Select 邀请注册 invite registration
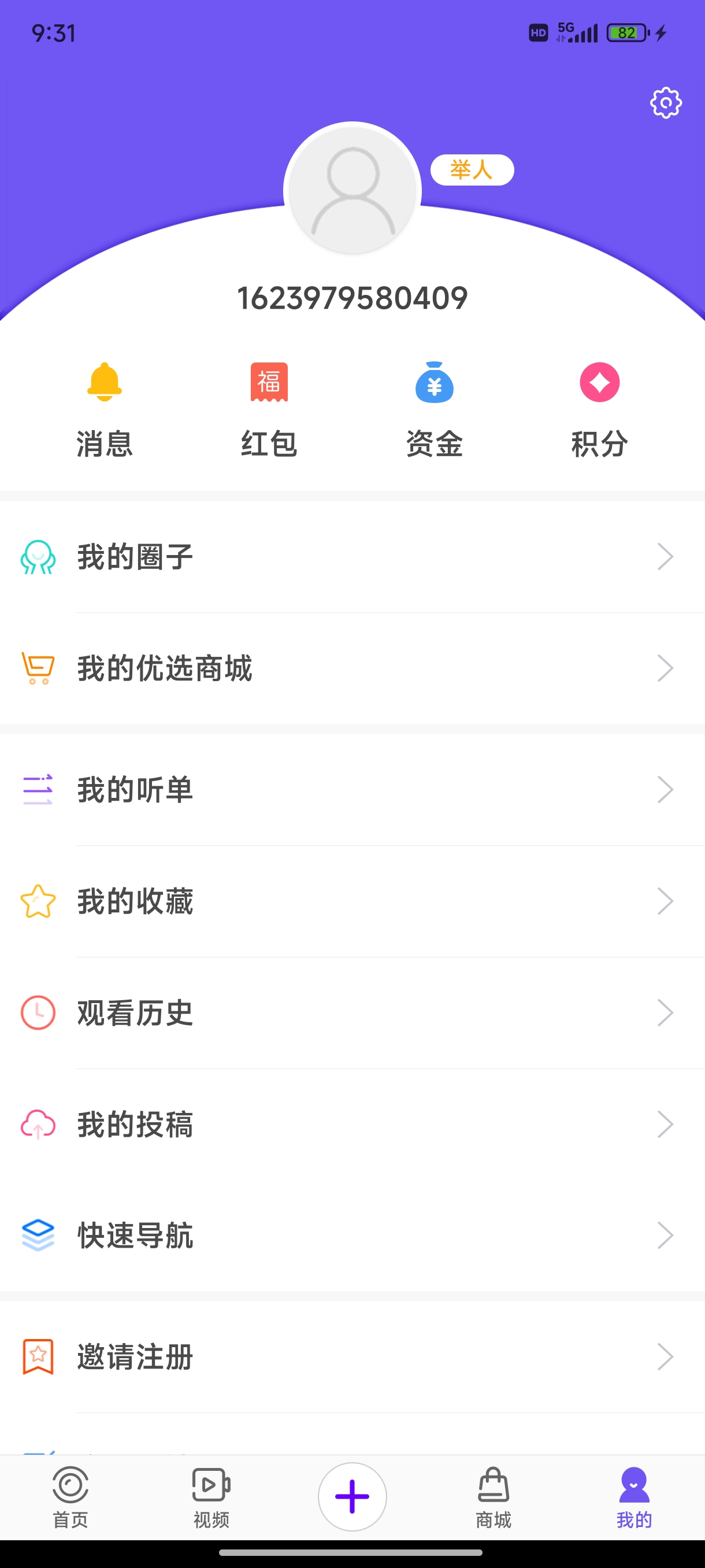 352,1357
